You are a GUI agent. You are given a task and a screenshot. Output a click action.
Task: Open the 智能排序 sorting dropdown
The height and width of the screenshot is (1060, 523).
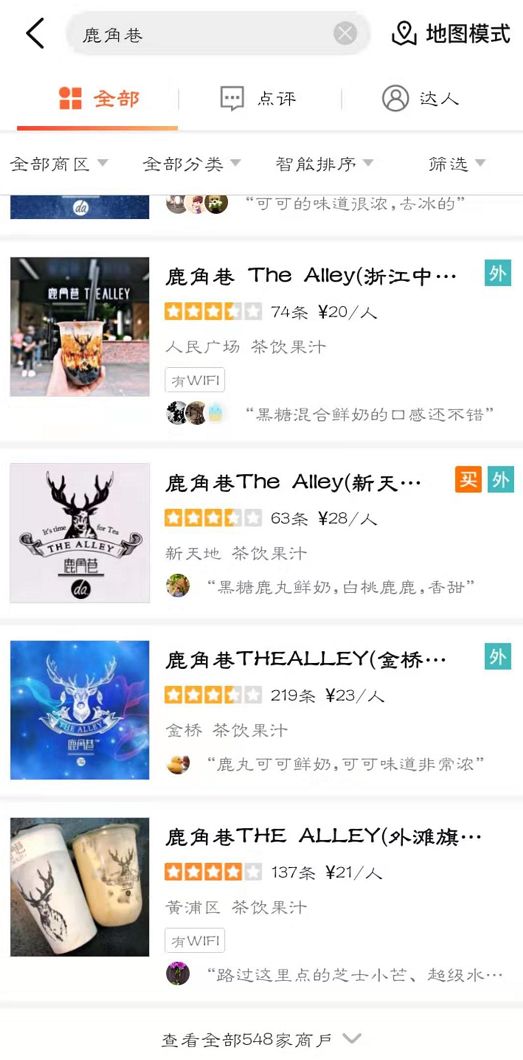324,164
